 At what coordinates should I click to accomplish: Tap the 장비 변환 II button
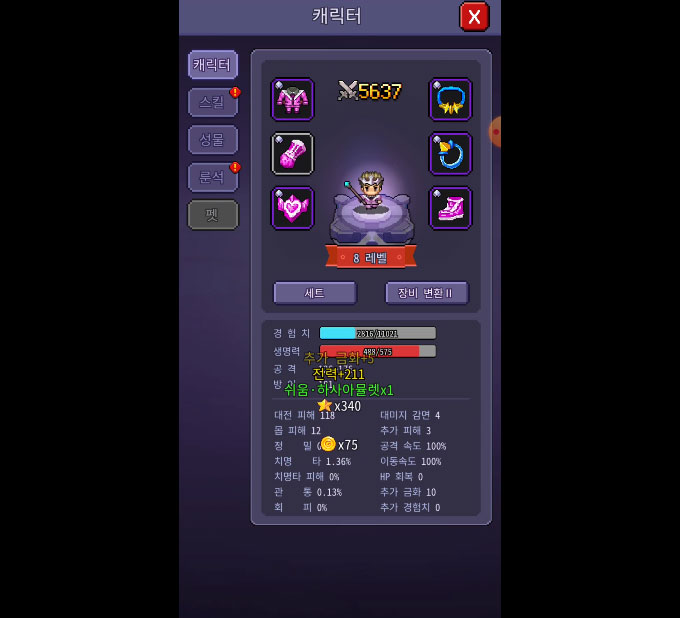click(426, 293)
